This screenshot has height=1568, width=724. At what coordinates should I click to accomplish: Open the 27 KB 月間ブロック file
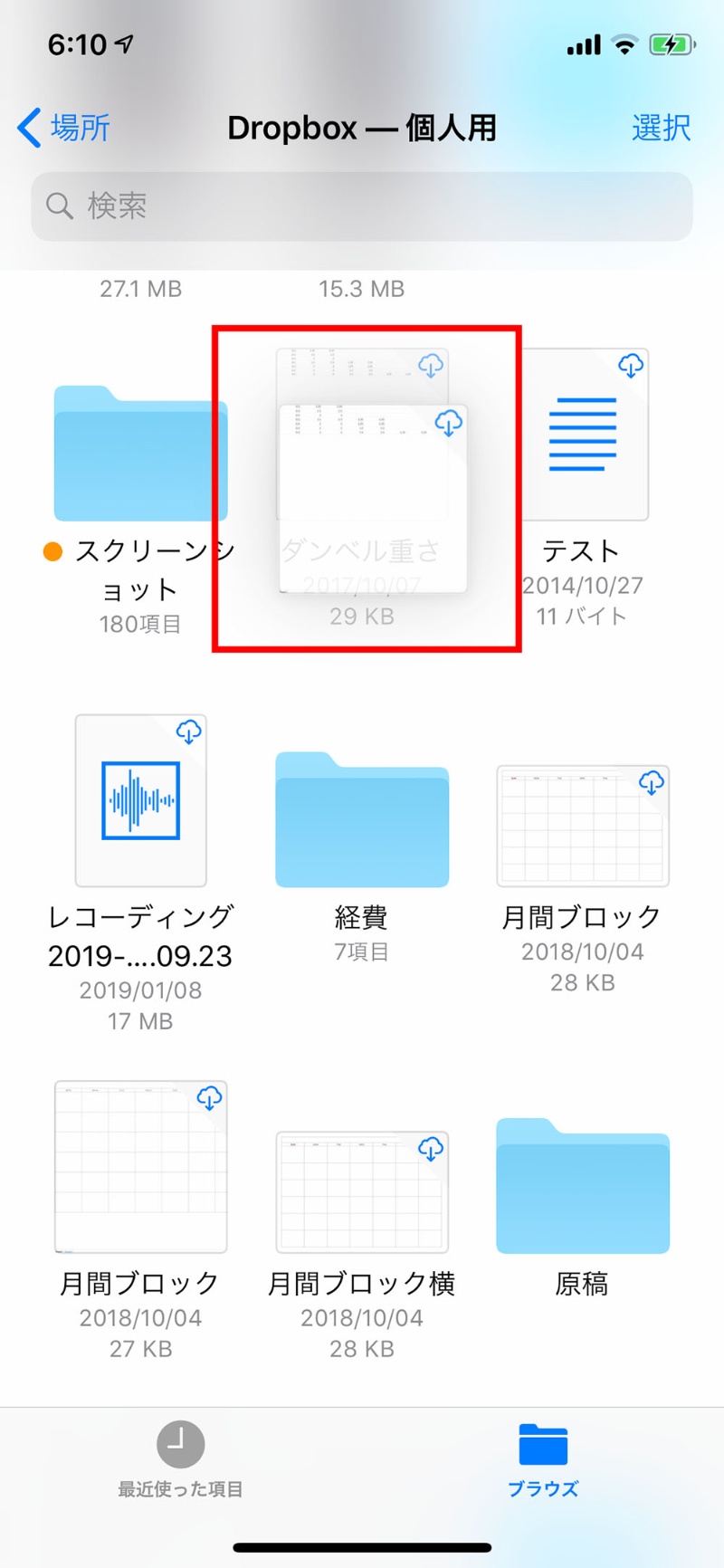[x=140, y=1166]
